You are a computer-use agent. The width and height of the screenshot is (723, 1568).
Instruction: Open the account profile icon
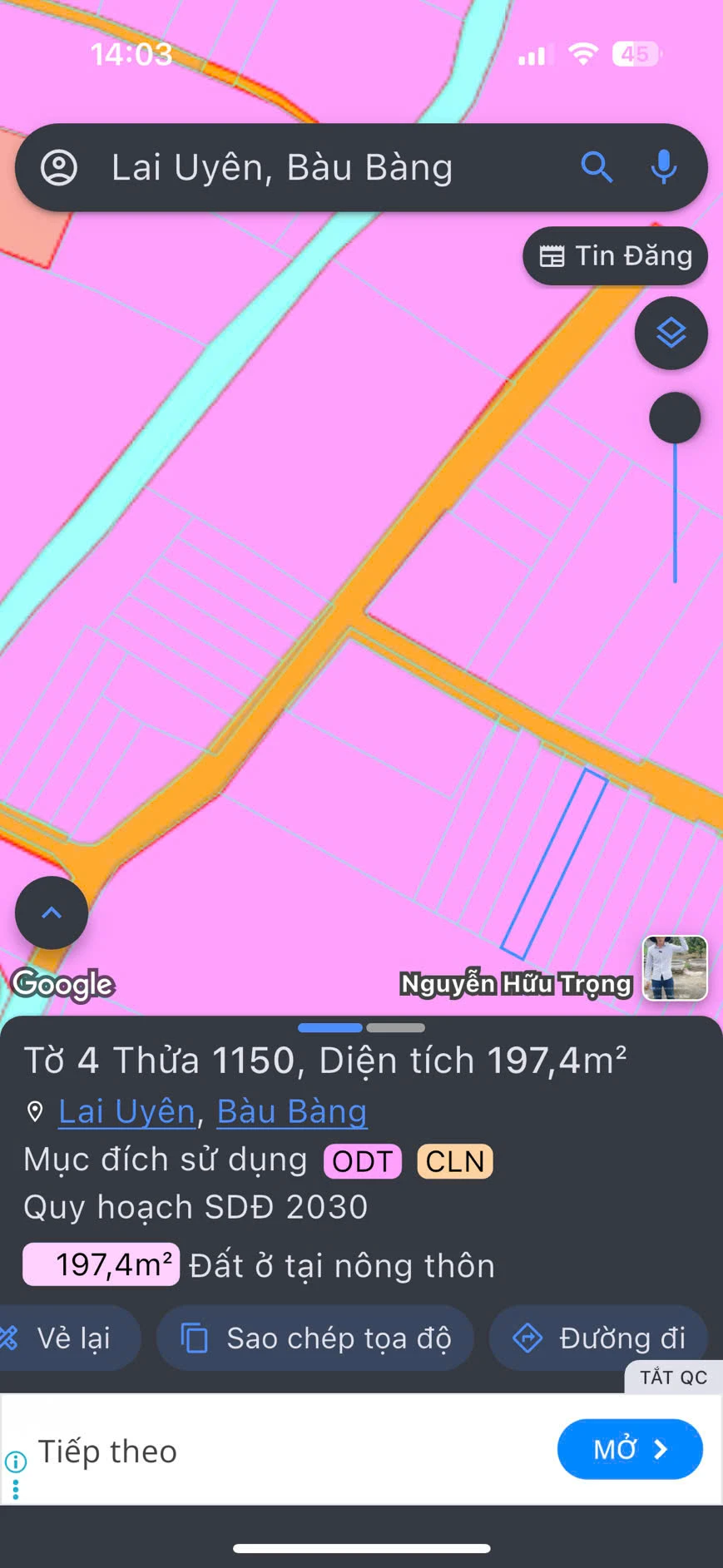coord(59,167)
